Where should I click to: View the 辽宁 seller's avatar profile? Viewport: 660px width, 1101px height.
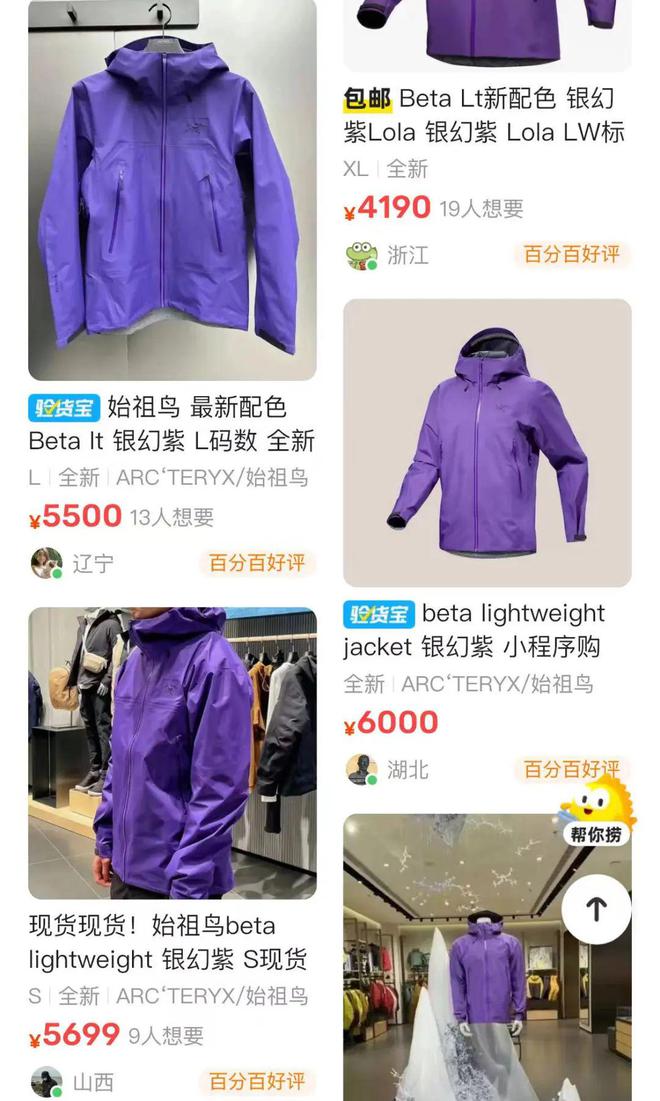pyautogui.click(x=46, y=563)
